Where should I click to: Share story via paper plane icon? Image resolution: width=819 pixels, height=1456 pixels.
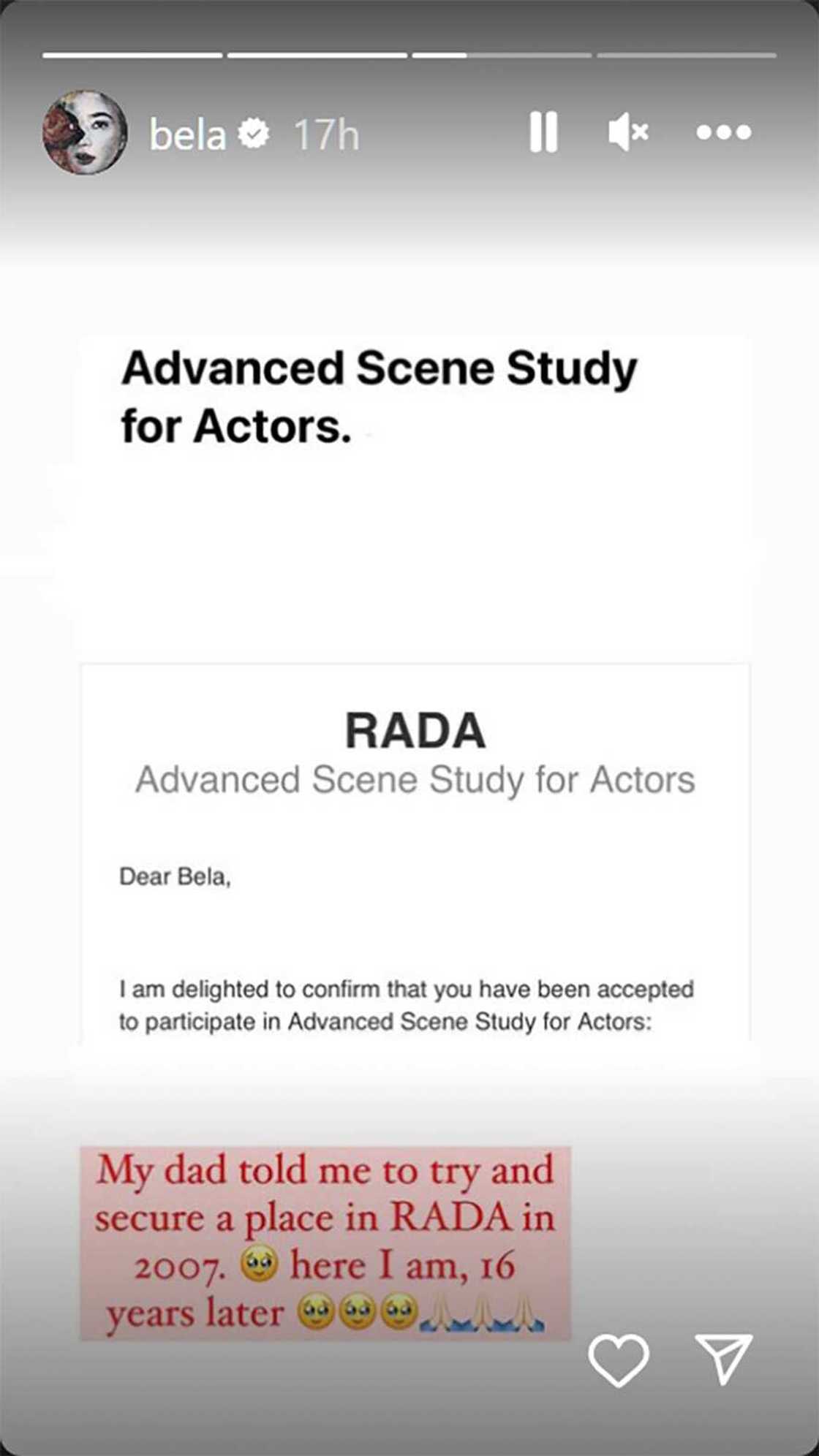click(x=723, y=1358)
